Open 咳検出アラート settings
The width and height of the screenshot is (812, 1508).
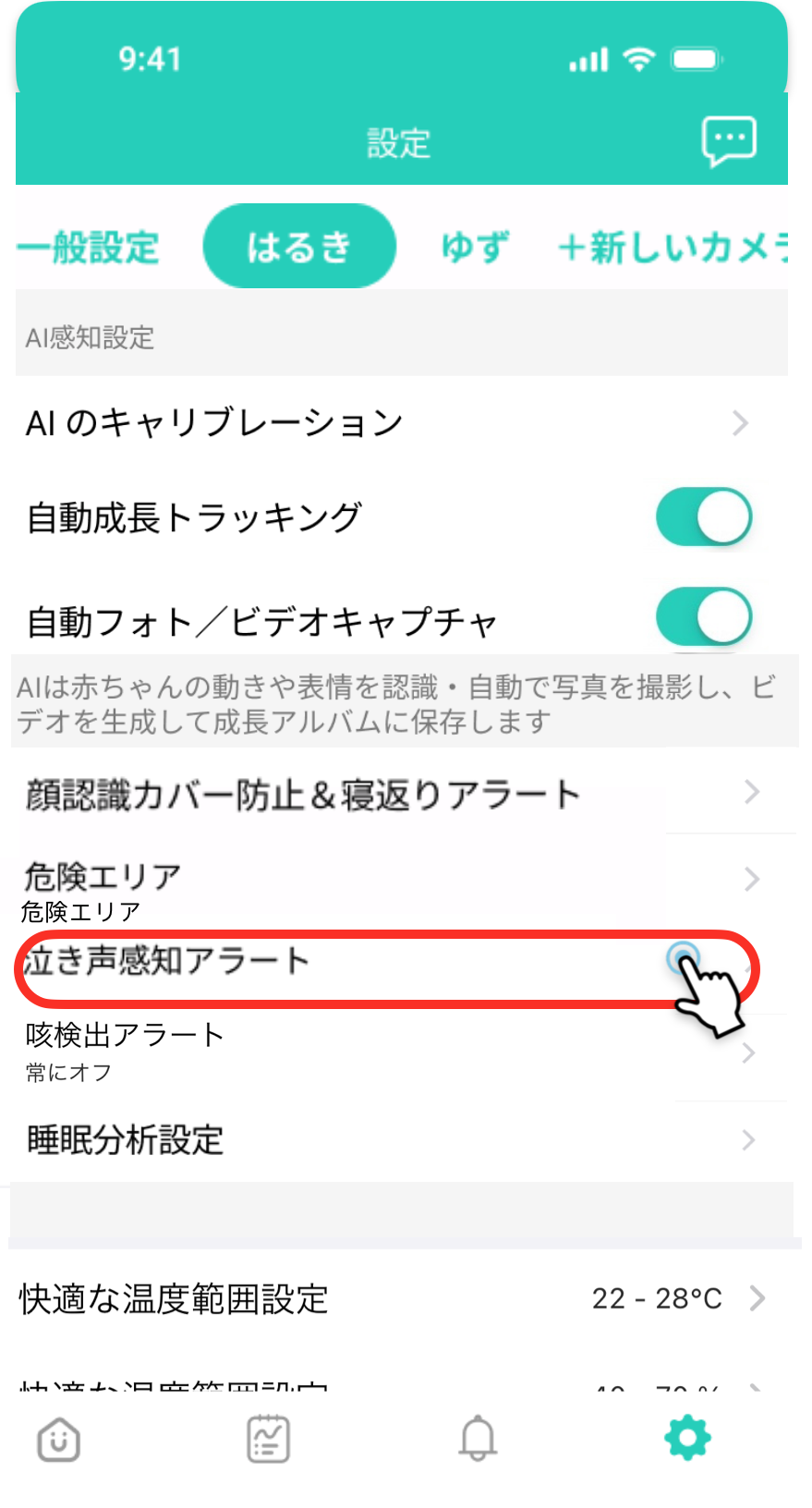click(397, 1051)
